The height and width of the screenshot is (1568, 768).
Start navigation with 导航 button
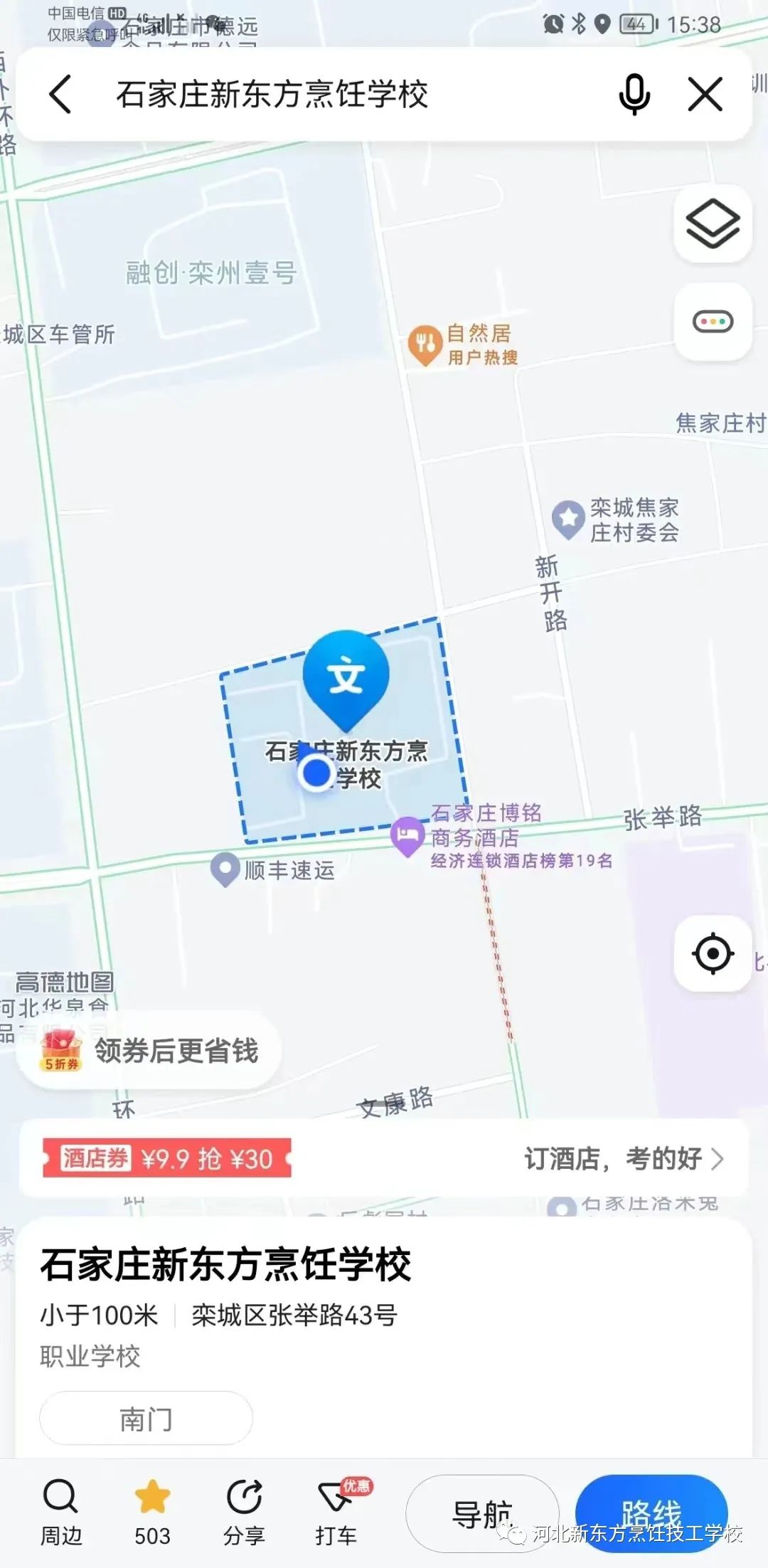click(x=482, y=1513)
